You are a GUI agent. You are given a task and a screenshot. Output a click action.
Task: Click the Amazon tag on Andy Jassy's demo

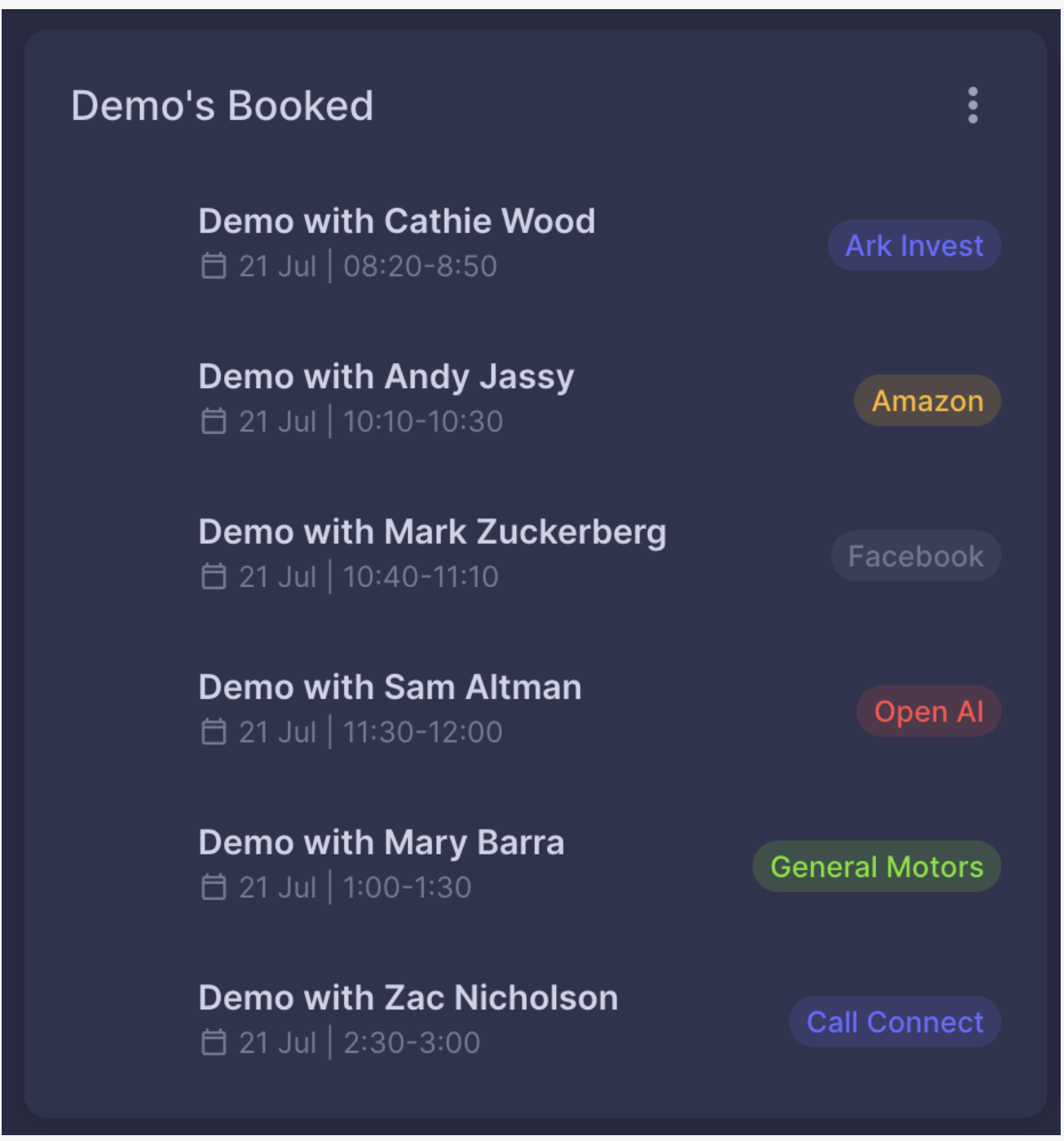927,400
